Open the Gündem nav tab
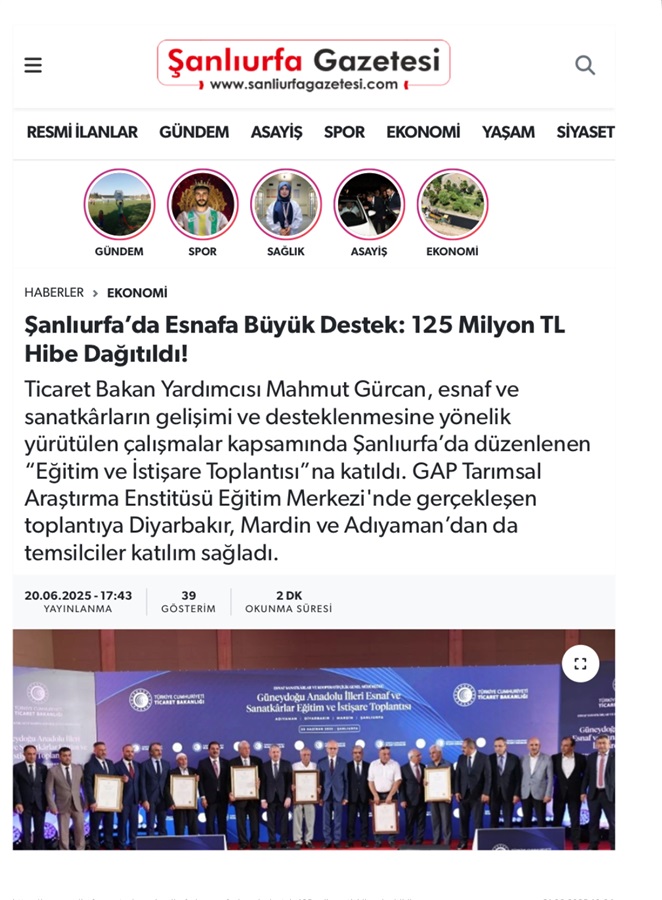The height and width of the screenshot is (900, 662). (x=194, y=132)
